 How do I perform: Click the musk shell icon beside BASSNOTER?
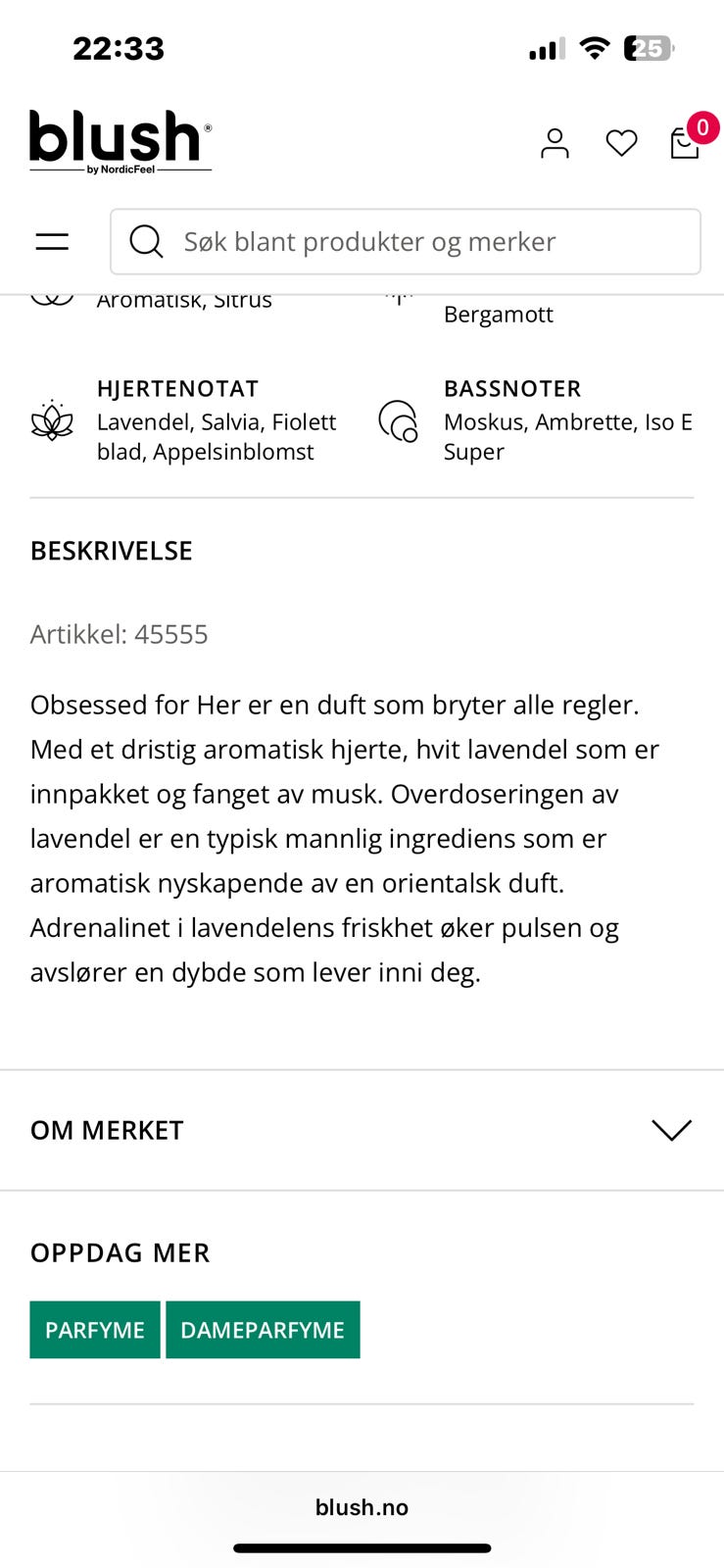point(397,421)
